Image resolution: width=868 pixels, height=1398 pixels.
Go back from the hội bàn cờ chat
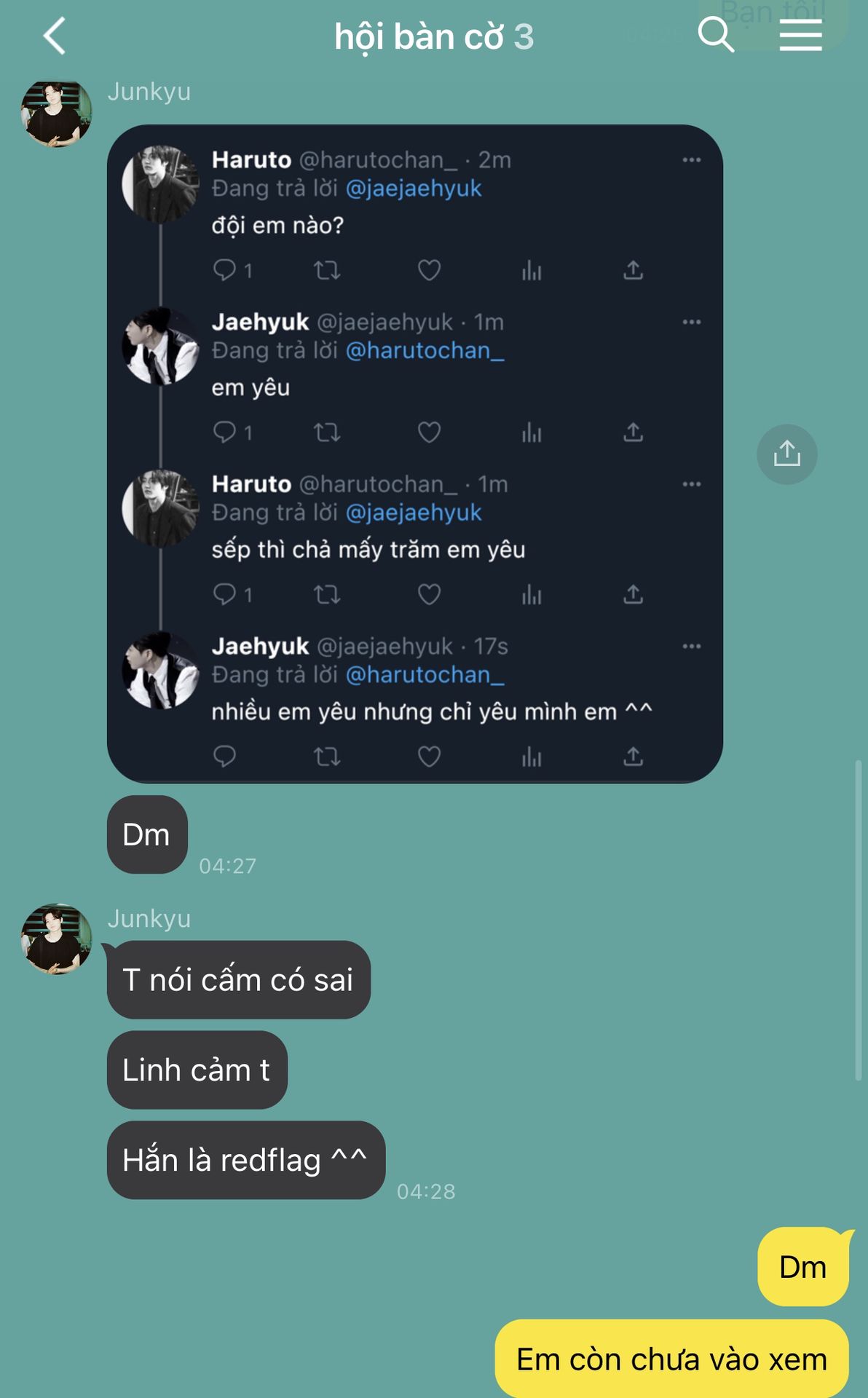click(x=55, y=36)
